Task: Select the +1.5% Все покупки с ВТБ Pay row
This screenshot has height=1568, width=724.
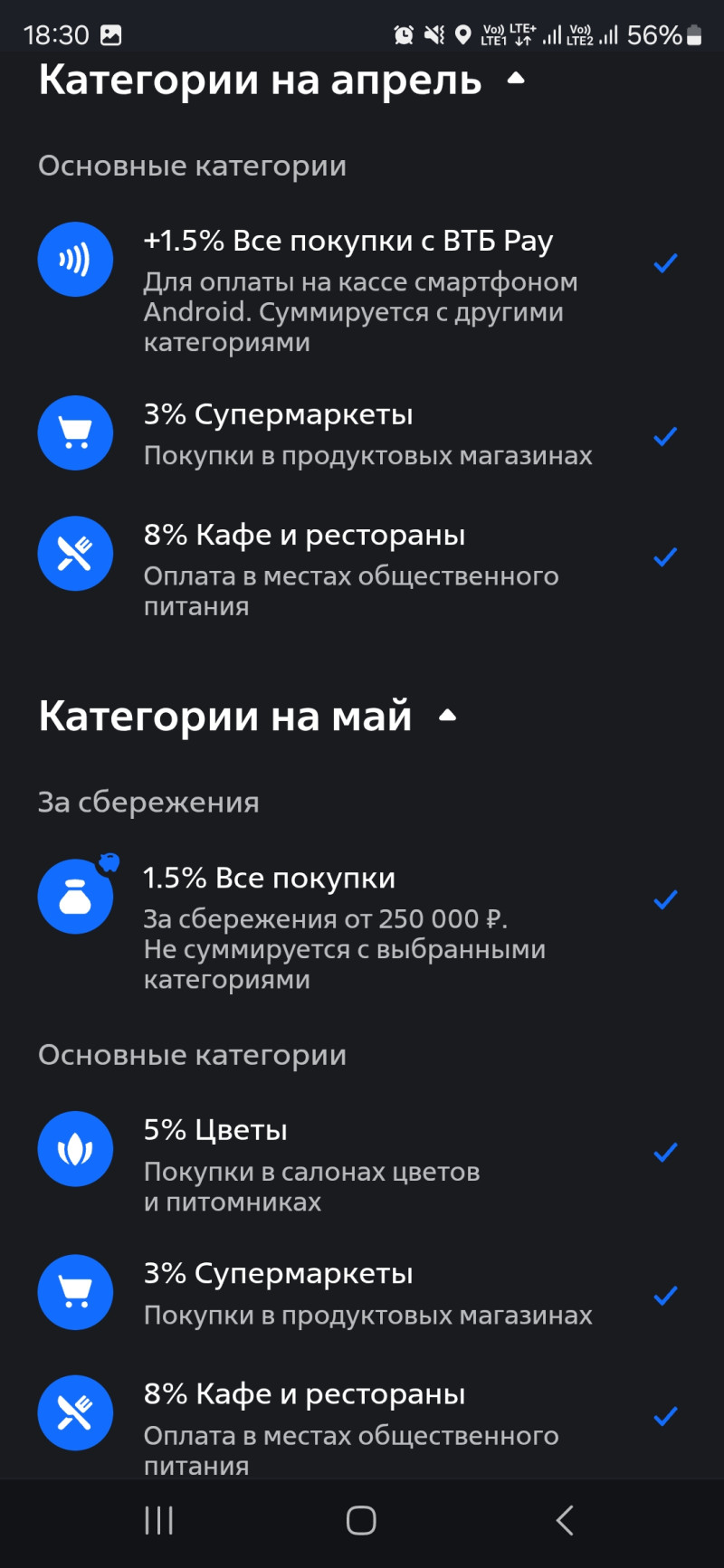Action: [x=362, y=288]
